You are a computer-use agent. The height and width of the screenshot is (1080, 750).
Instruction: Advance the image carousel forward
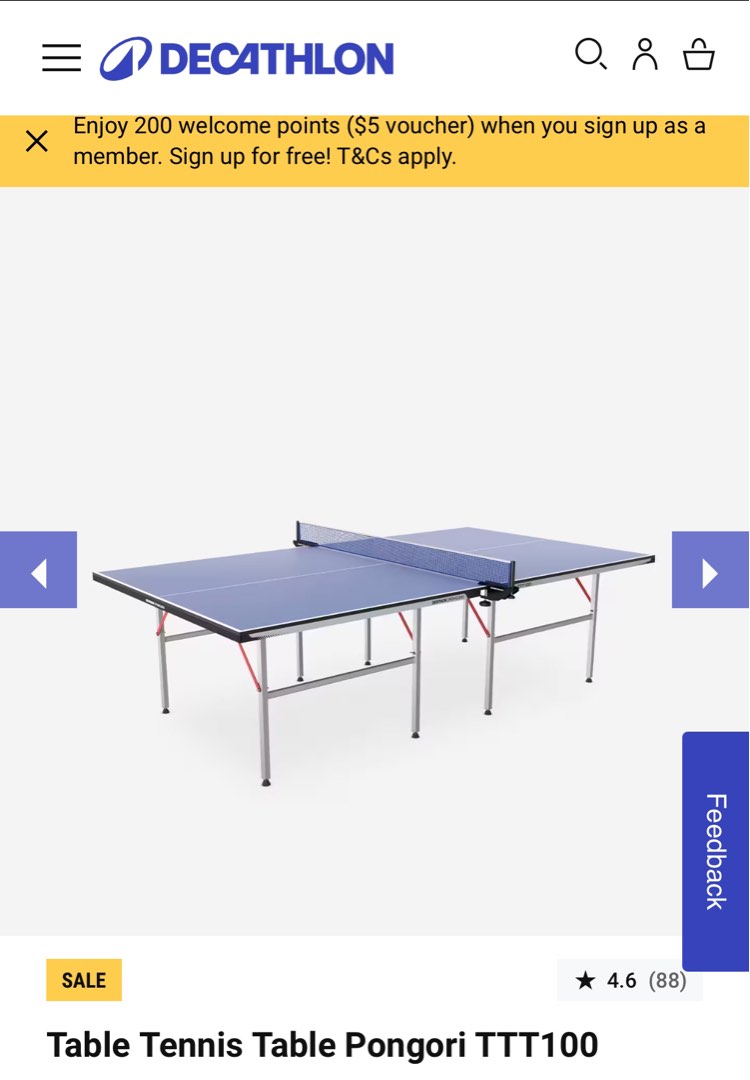(711, 570)
